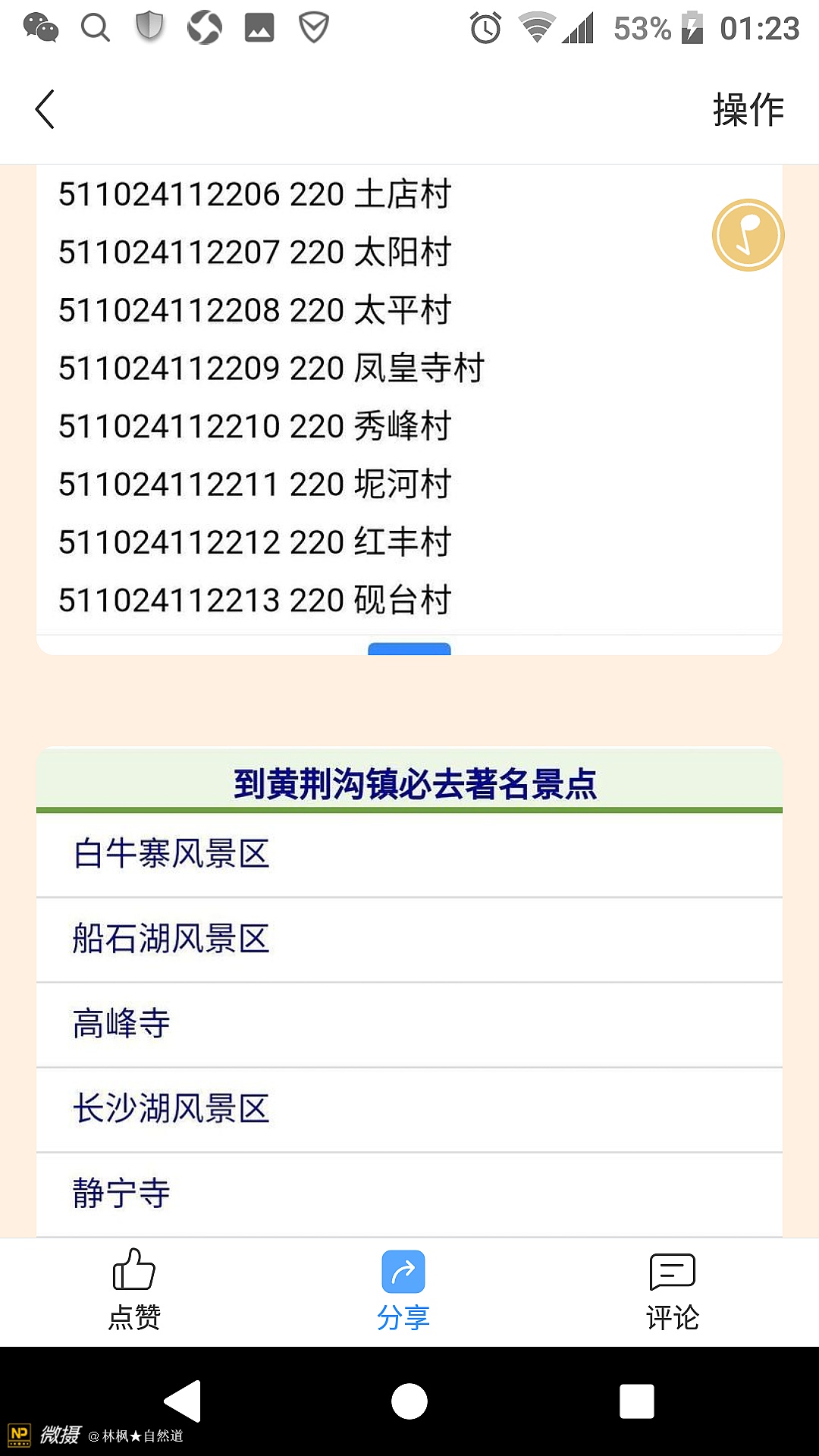Go back using the top-left arrow
819x1456 pixels.
pos(45,109)
